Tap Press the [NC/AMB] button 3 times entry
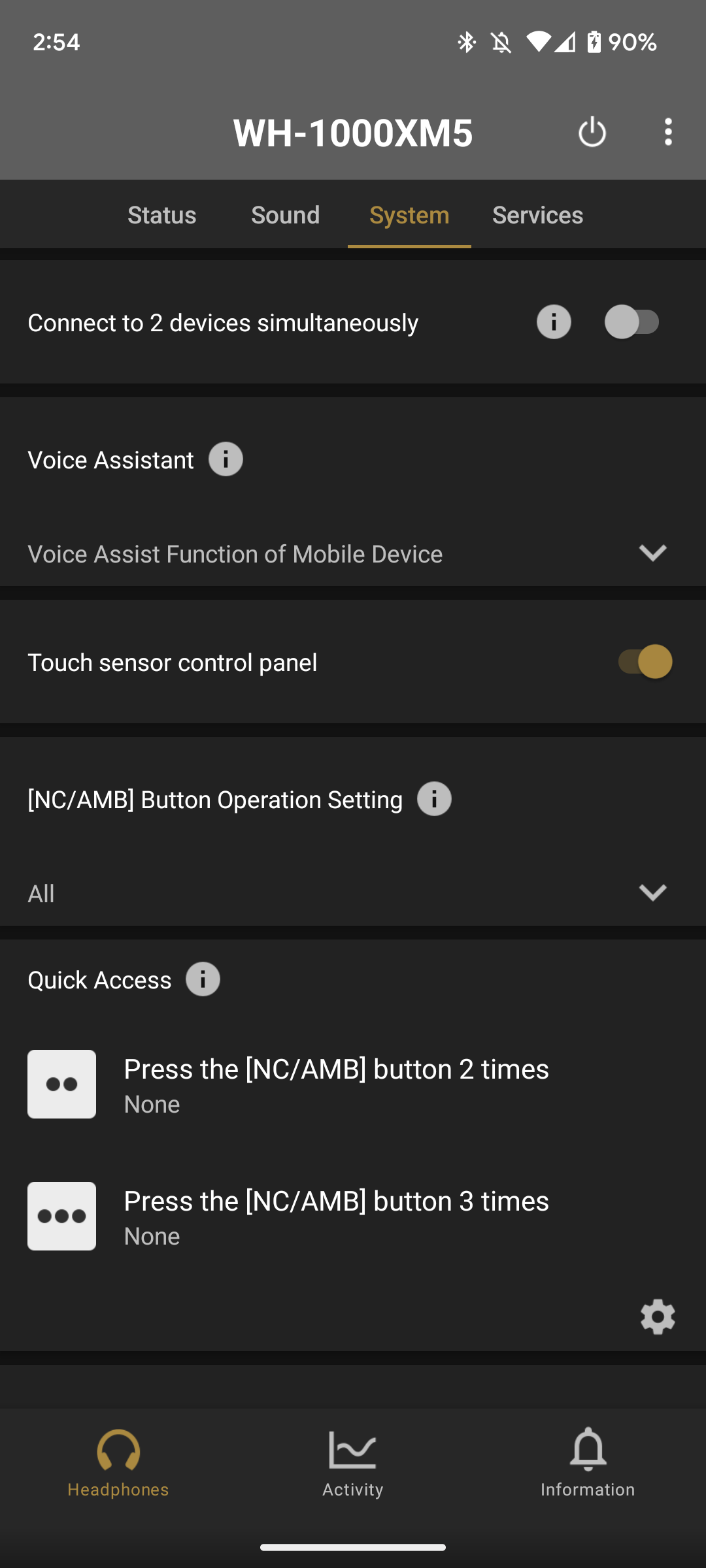 [336, 1216]
